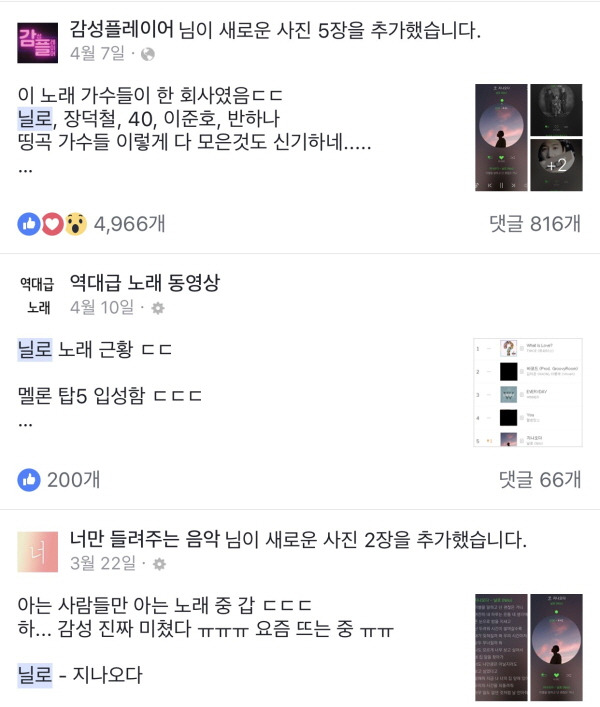Open the 감성플레이어 page name link

[x=121, y=30]
